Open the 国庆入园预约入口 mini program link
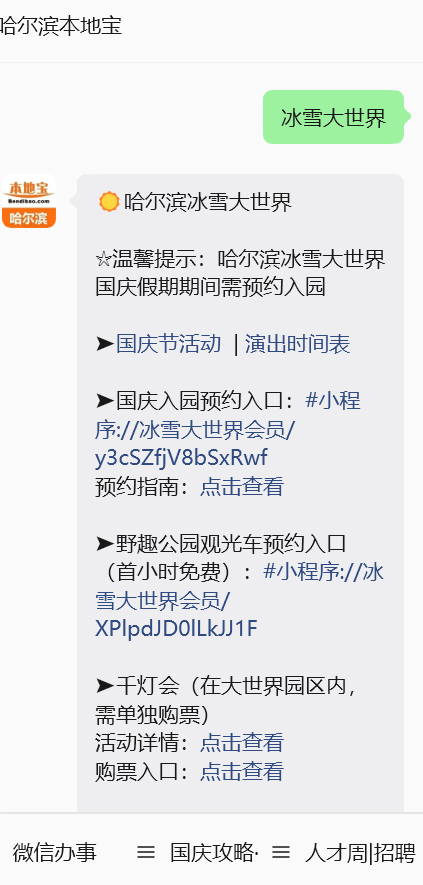This screenshot has width=423, height=885. 228,430
